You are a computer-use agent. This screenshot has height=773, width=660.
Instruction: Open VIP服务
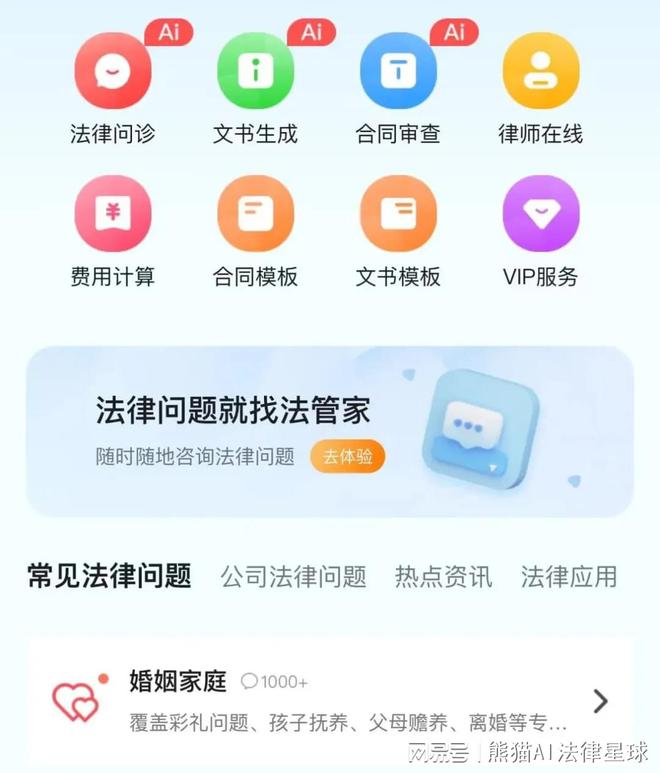tap(541, 214)
